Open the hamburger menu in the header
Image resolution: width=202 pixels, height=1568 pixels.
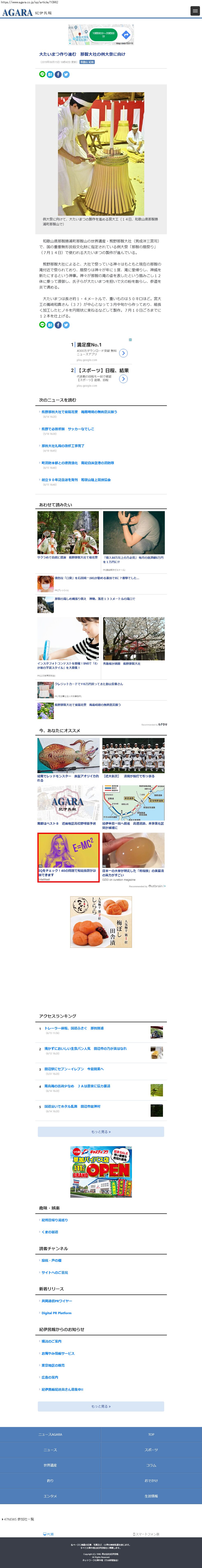point(195,11)
